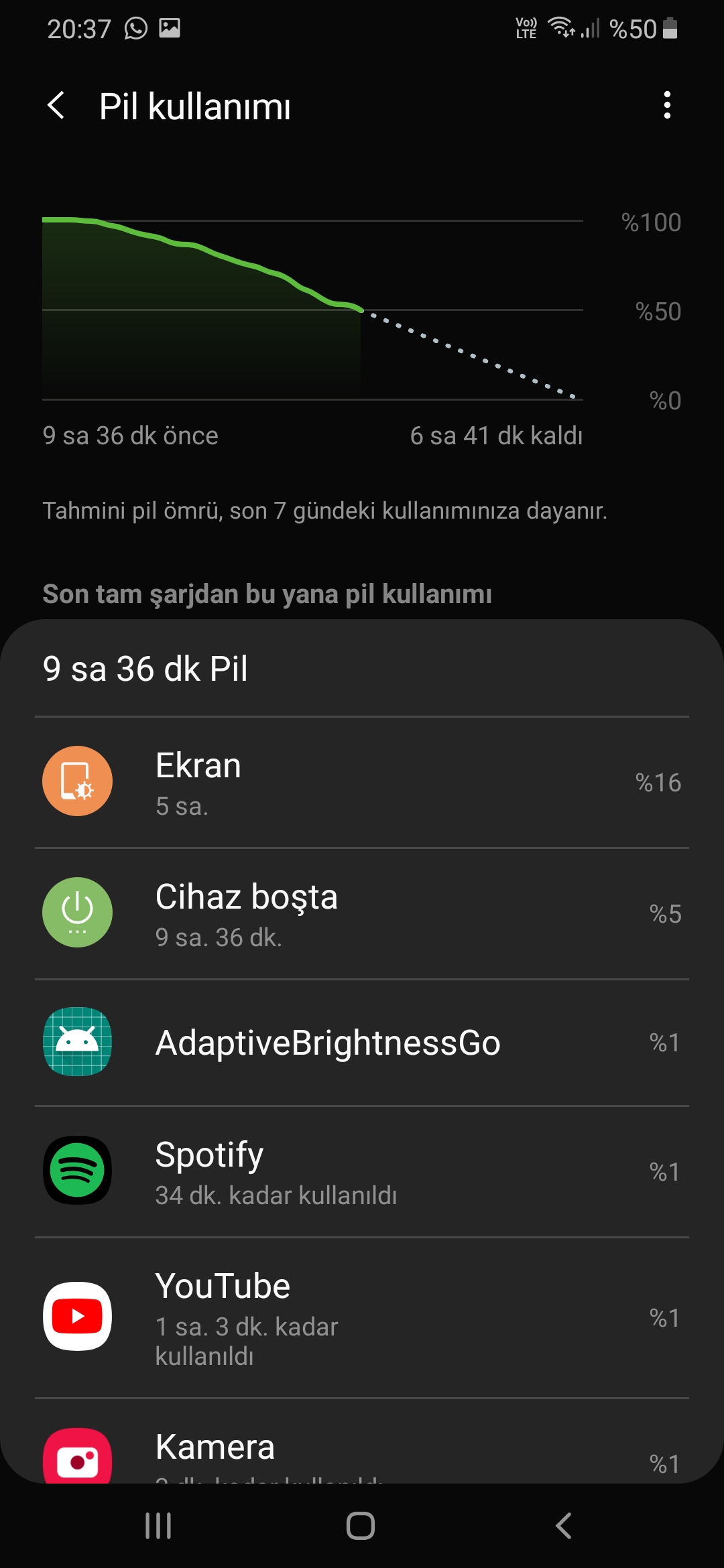This screenshot has height=1568, width=724.
Task: Open YouTube battery usage details
Action: 362,1317
